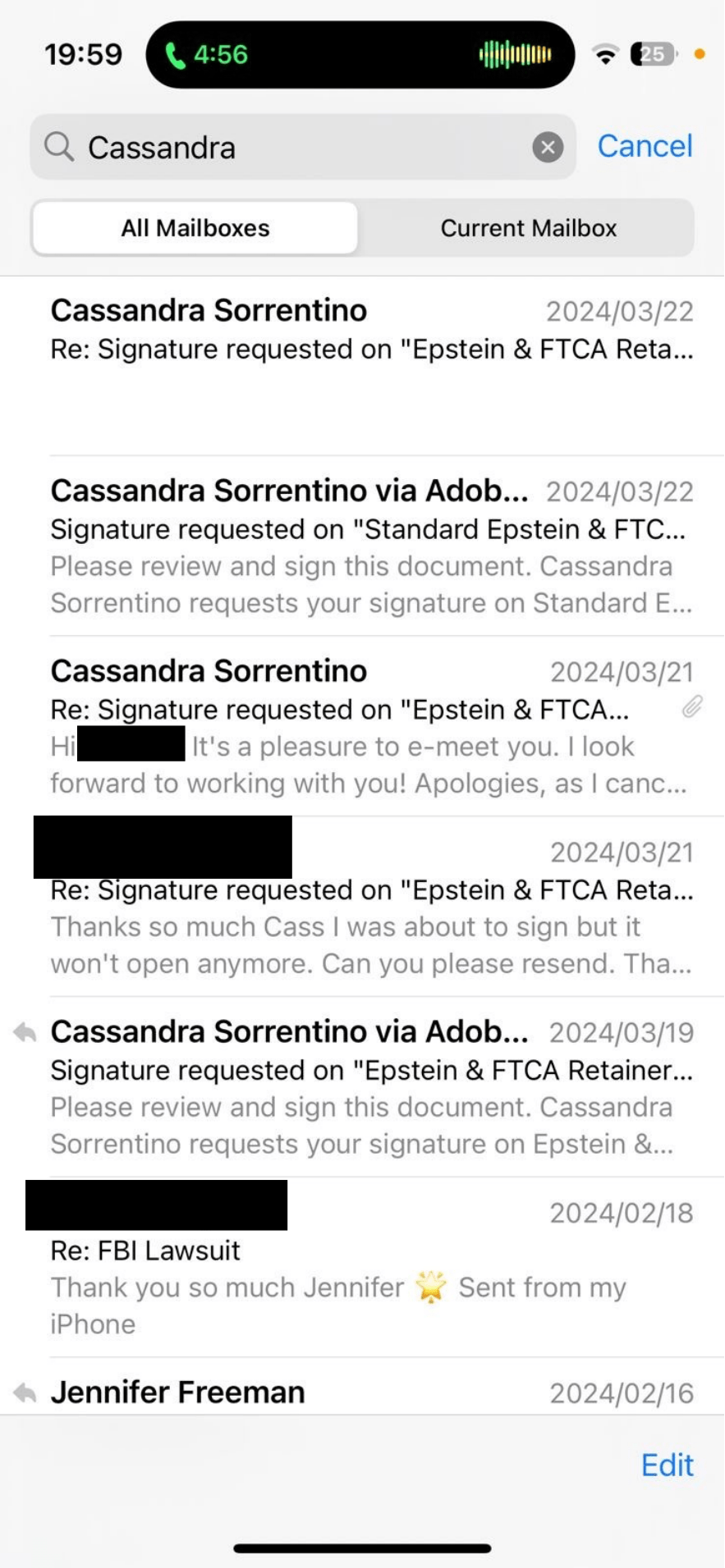This screenshot has height=1568, width=725.
Task: Cancel the mail search
Action: click(x=645, y=146)
